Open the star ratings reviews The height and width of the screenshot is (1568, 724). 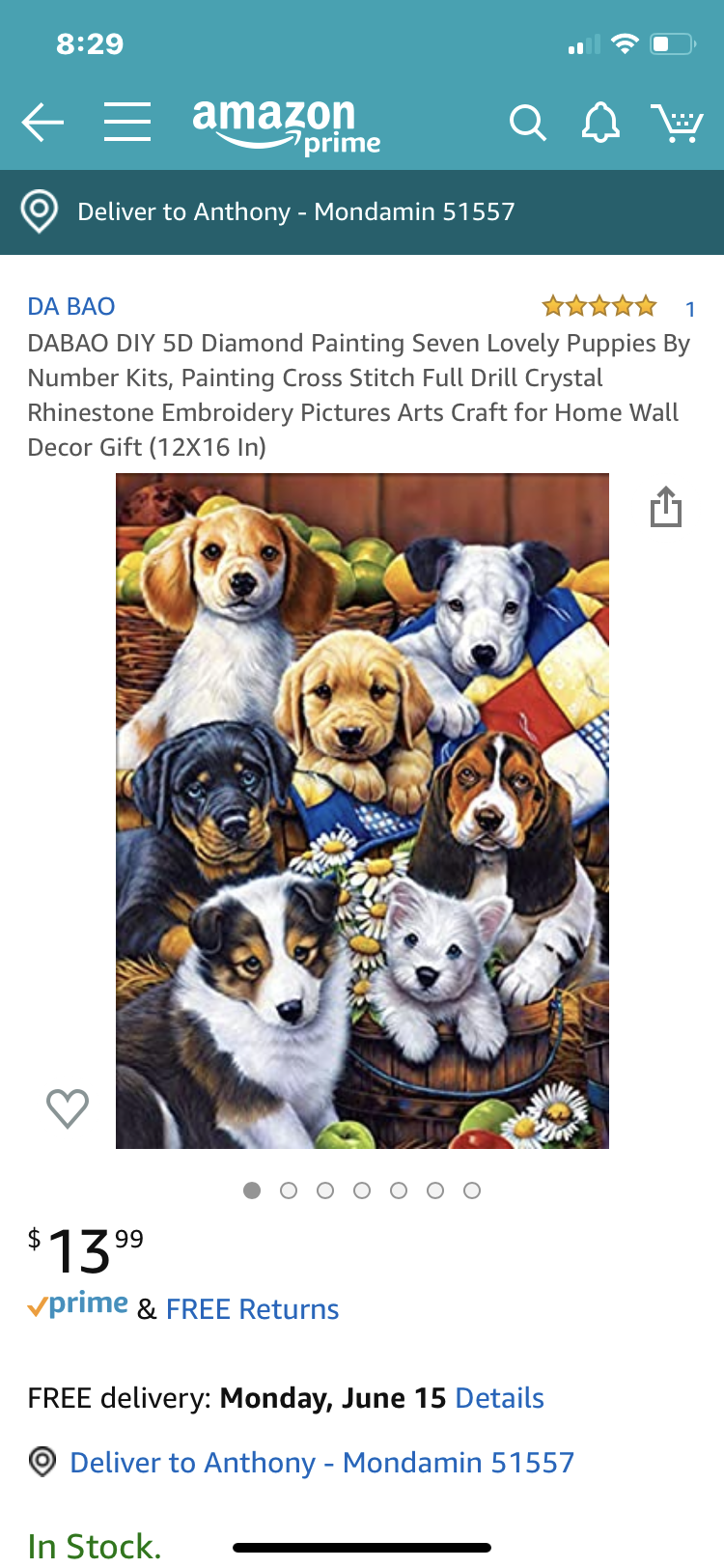(599, 307)
